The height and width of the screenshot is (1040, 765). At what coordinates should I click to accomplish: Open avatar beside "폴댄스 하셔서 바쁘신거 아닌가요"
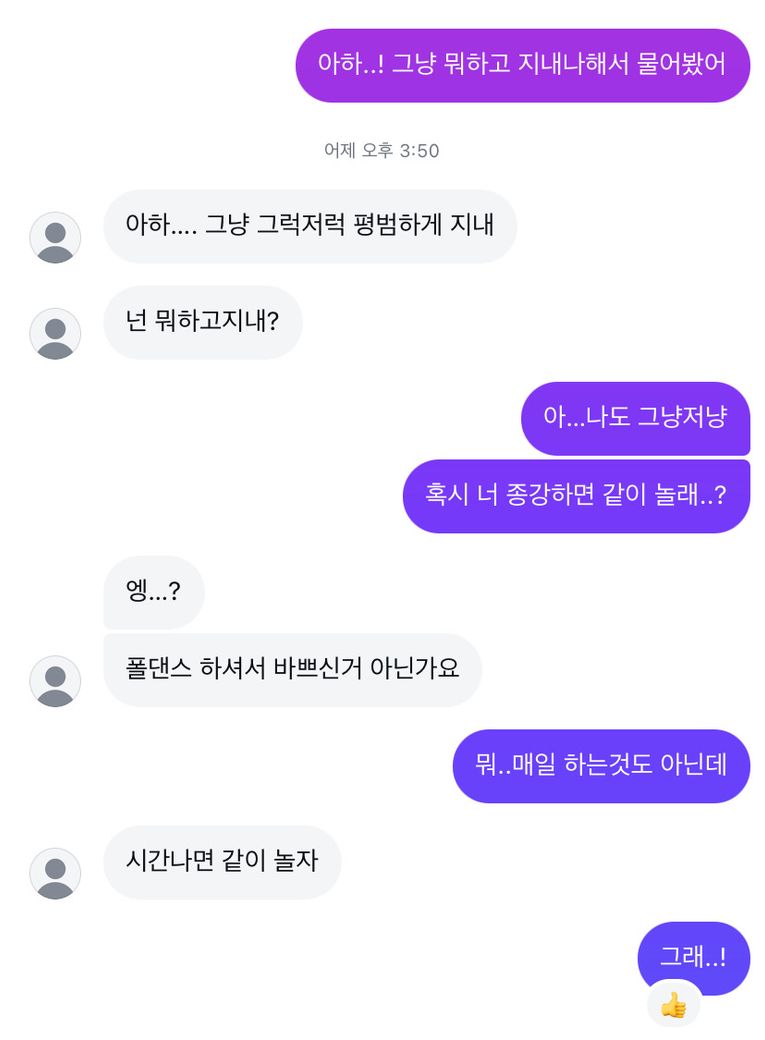[x=55, y=681]
